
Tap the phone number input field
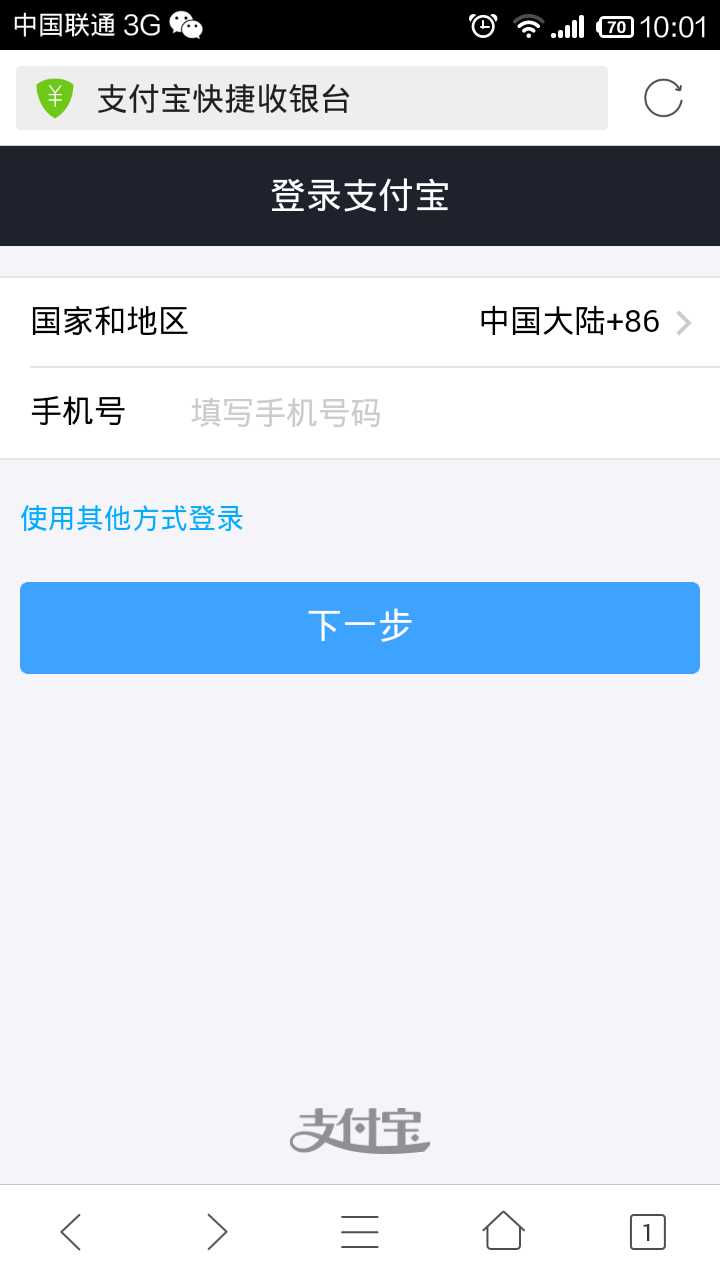coord(400,412)
